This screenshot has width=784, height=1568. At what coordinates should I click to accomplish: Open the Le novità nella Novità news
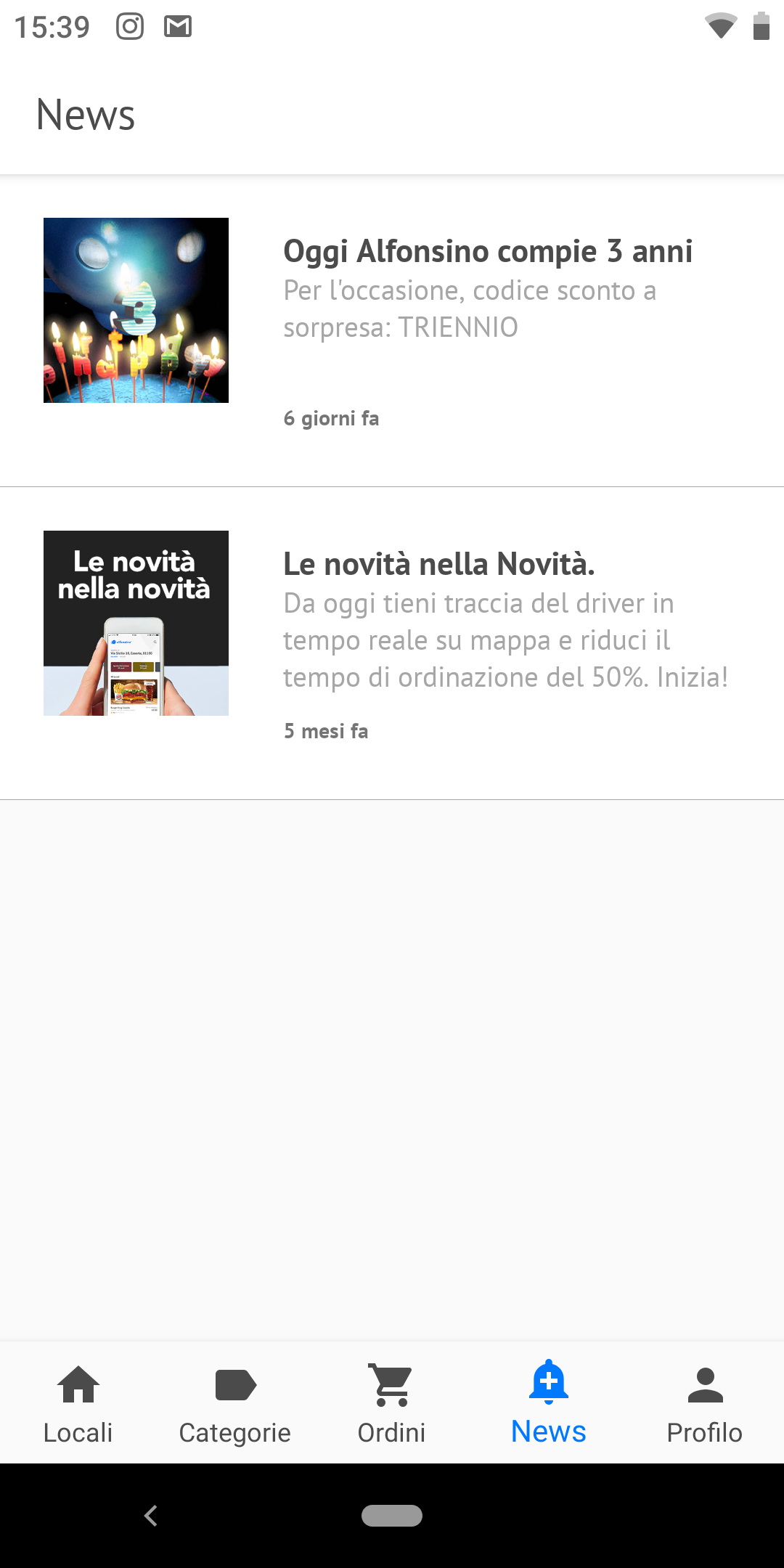(x=392, y=643)
